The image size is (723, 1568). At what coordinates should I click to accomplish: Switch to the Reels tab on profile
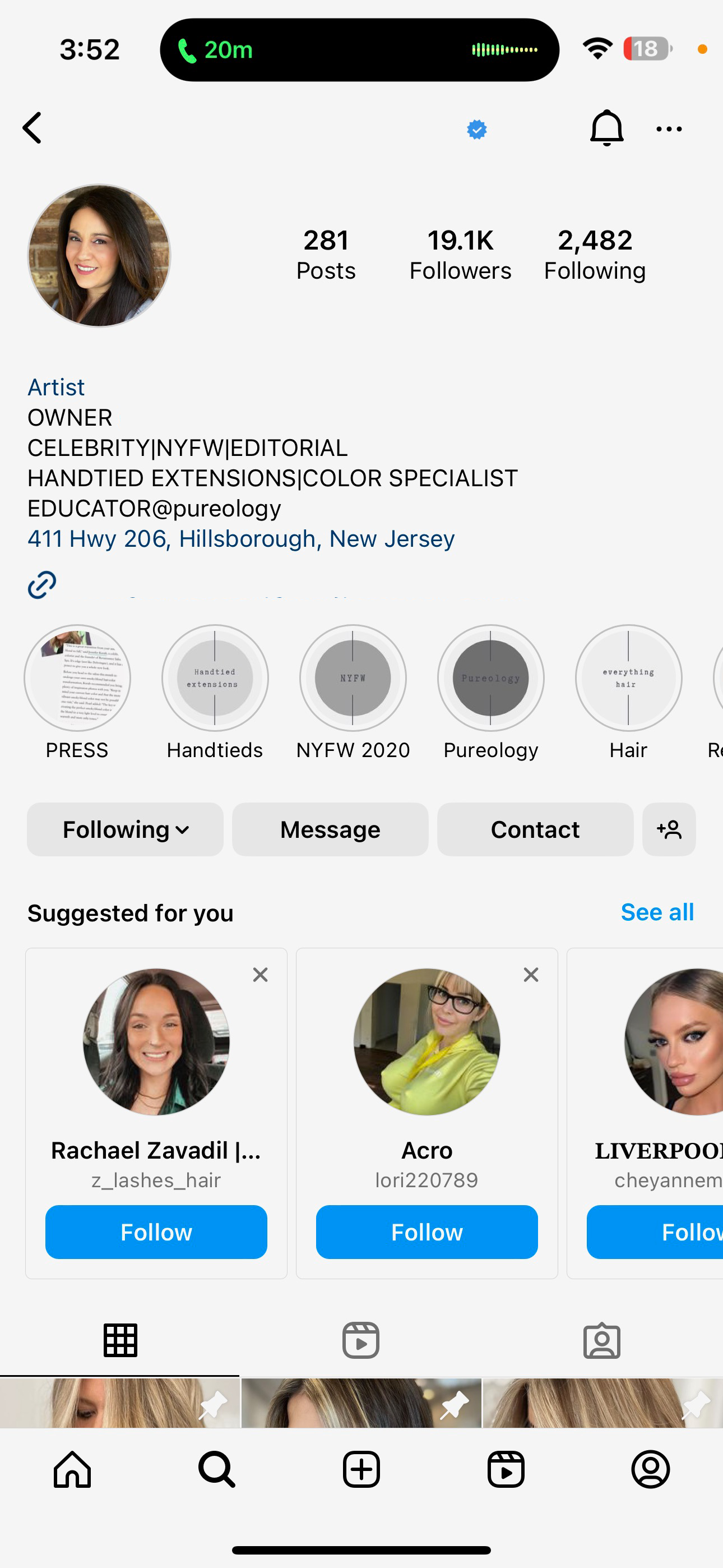tap(361, 1340)
